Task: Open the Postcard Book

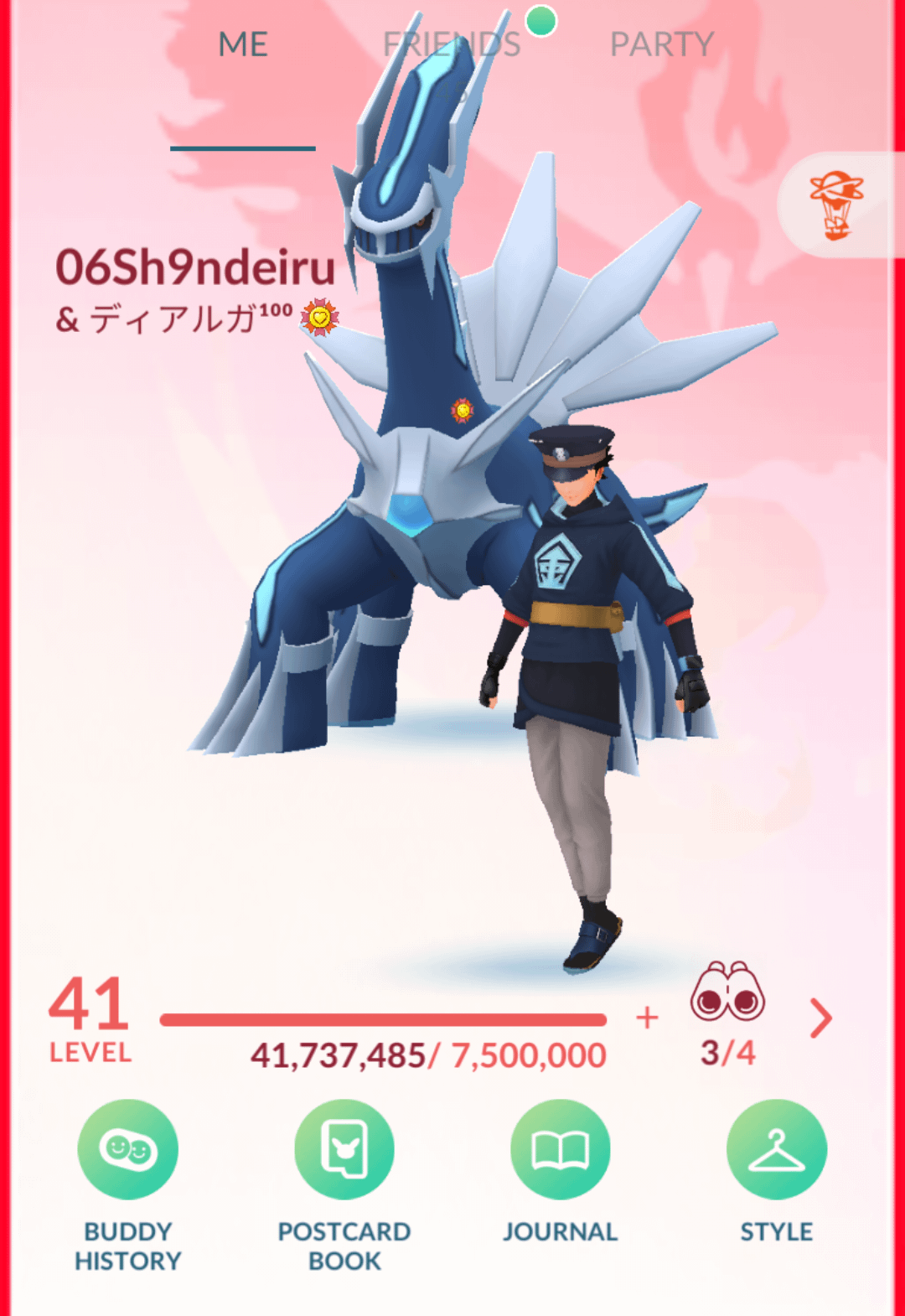Action: point(344,1150)
